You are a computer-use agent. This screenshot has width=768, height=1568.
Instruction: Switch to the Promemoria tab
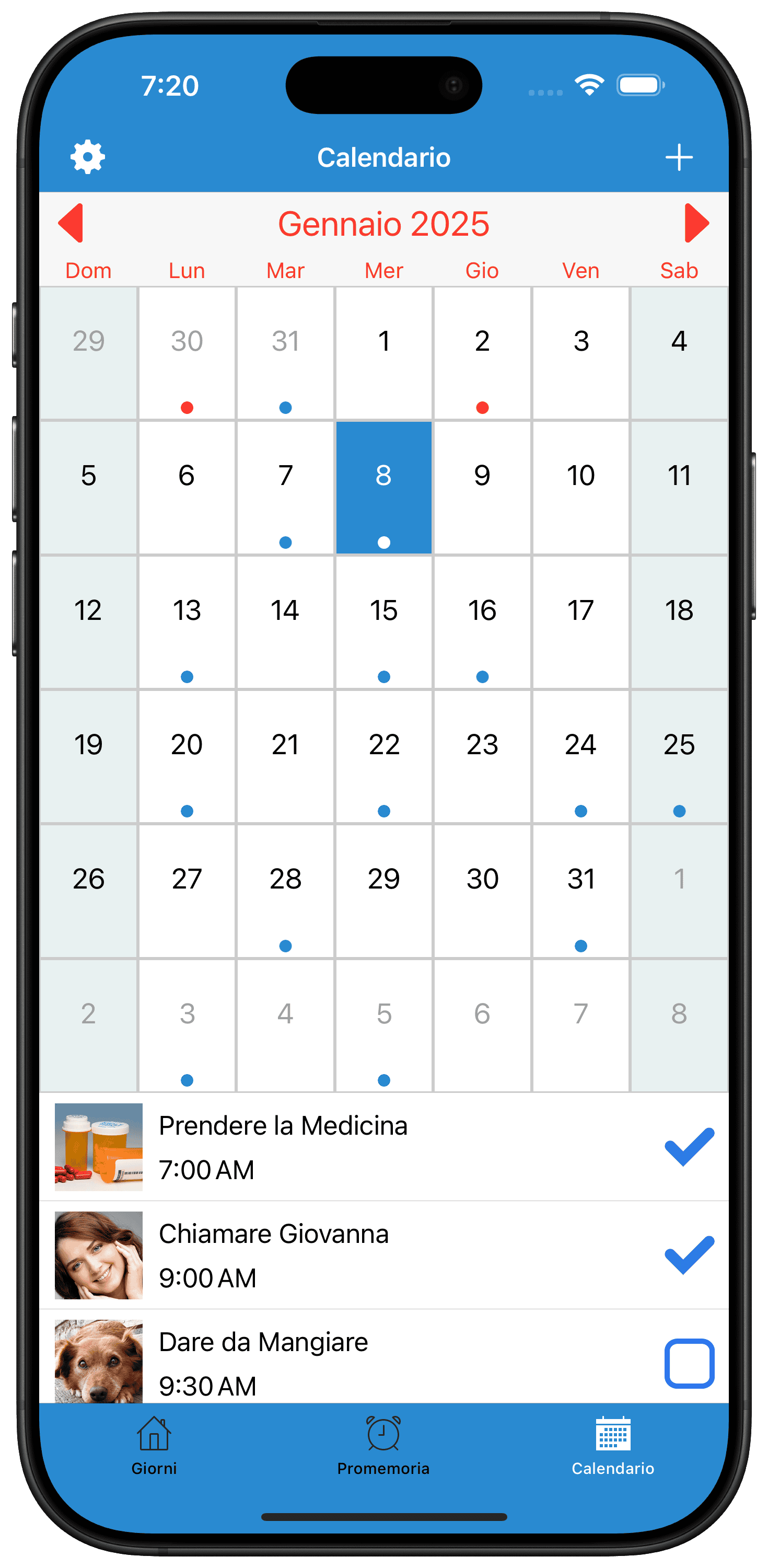(383, 1446)
